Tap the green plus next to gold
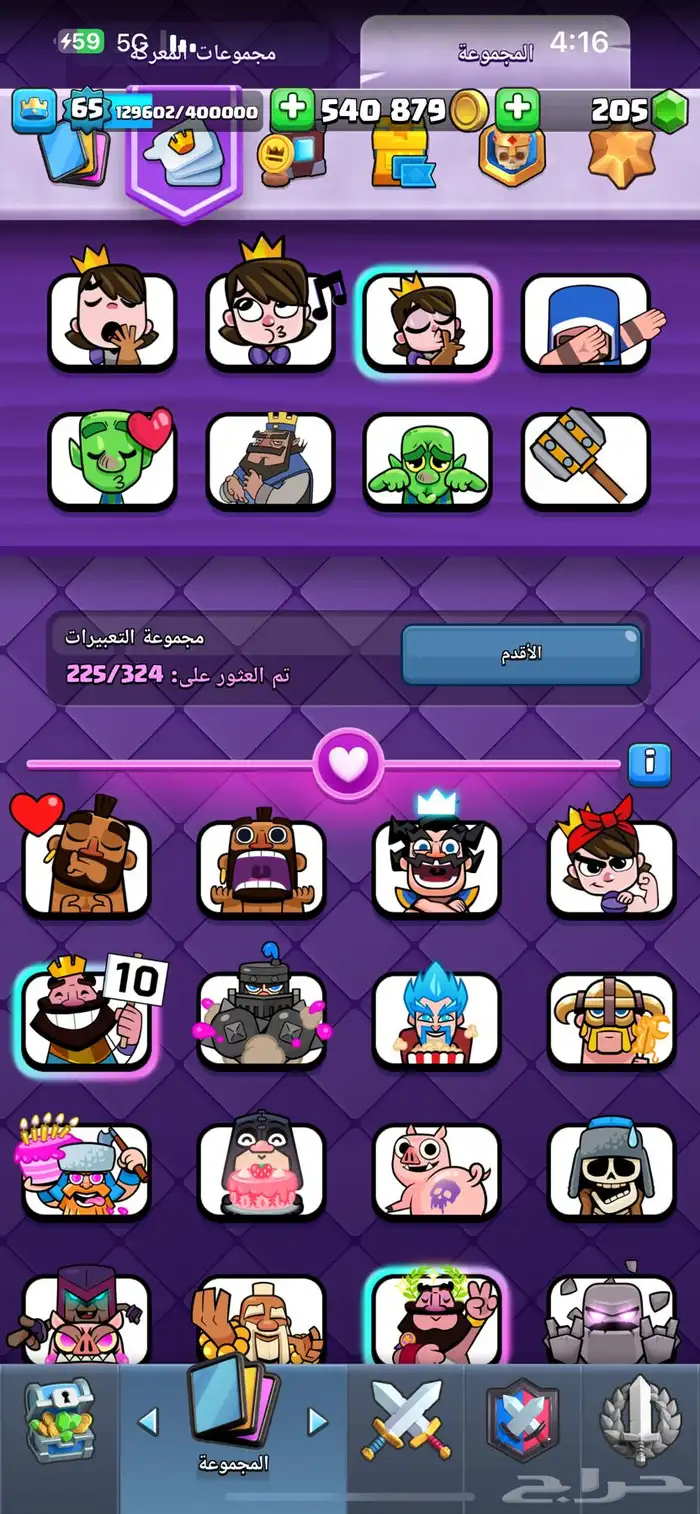700x1514 pixels. (516, 109)
